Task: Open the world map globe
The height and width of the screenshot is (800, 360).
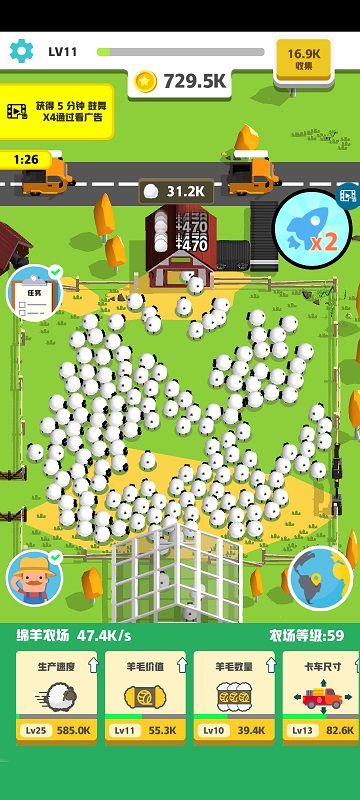Action: pyautogui.click(x=320, y=578)
